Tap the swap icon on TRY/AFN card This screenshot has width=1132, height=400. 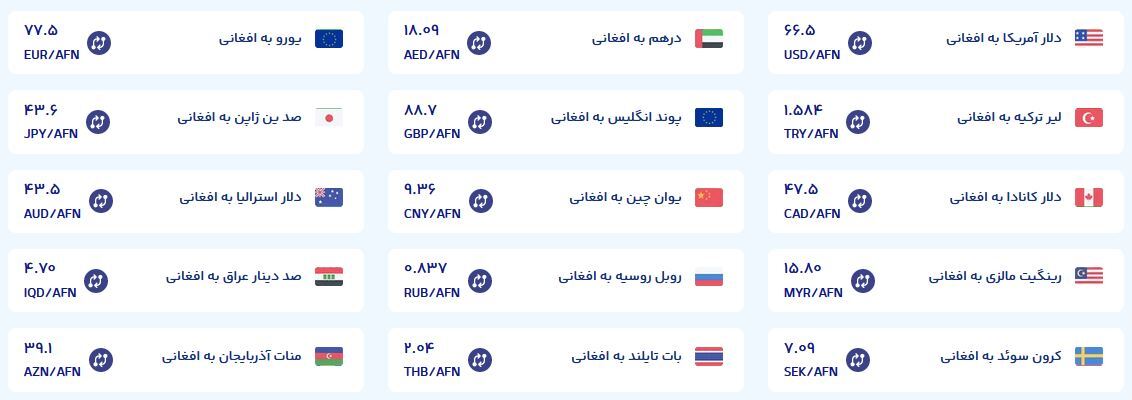(860, 122)
